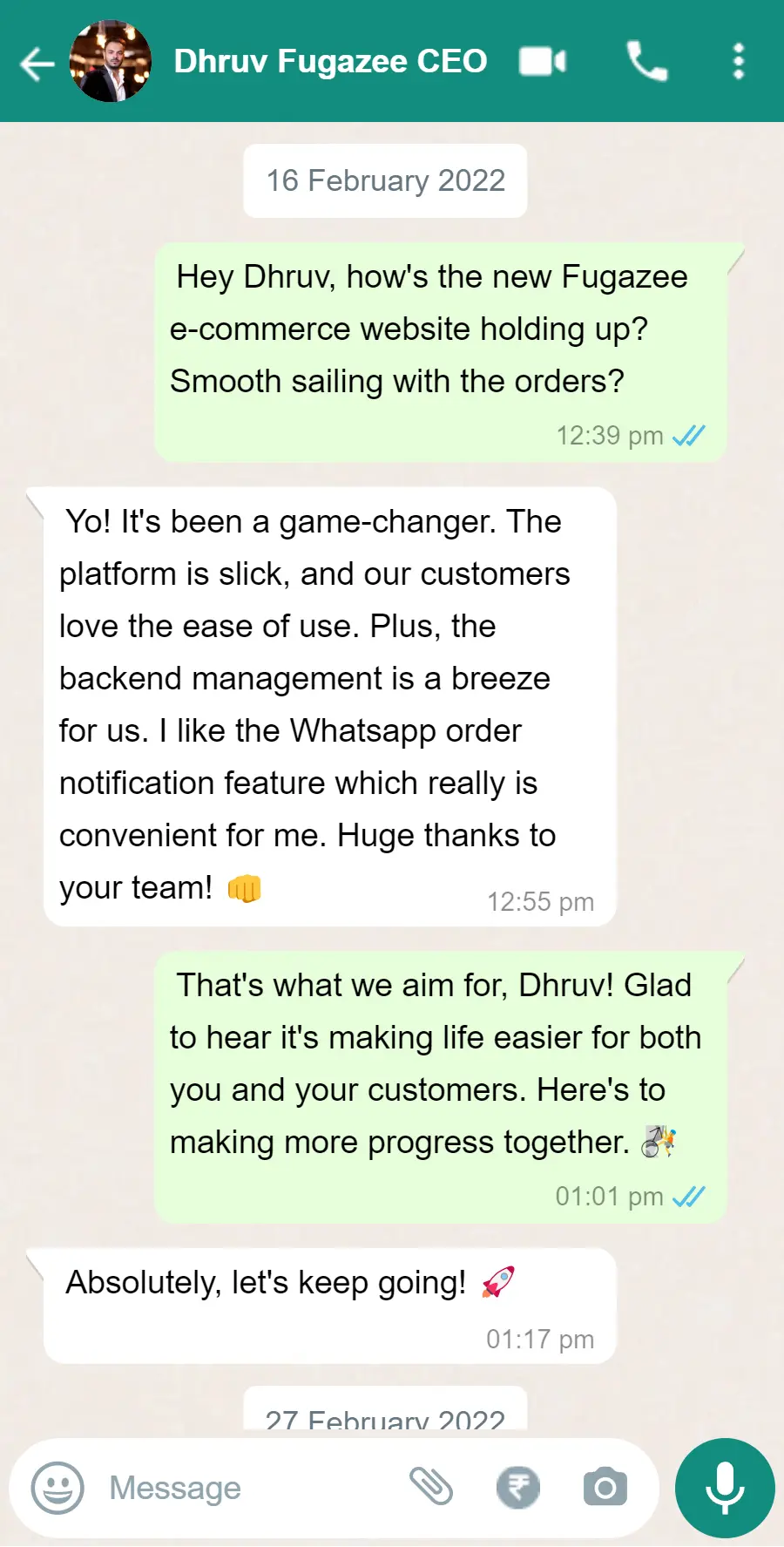This screenshot has width=784, height=1547.
Task: Start a video call with Dhruv
Action: [x=543, y=62]
